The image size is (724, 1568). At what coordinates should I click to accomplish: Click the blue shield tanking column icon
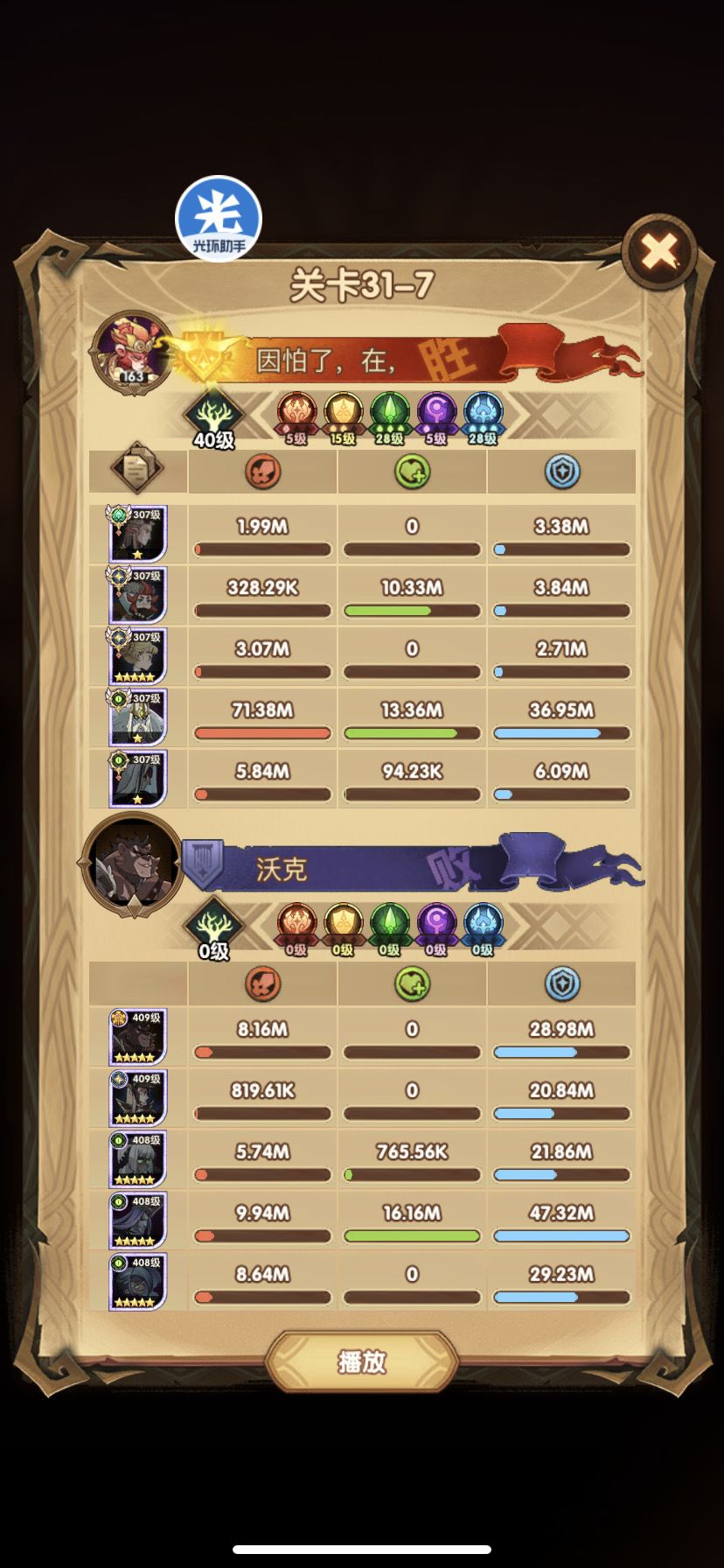(x=561, y=472)
